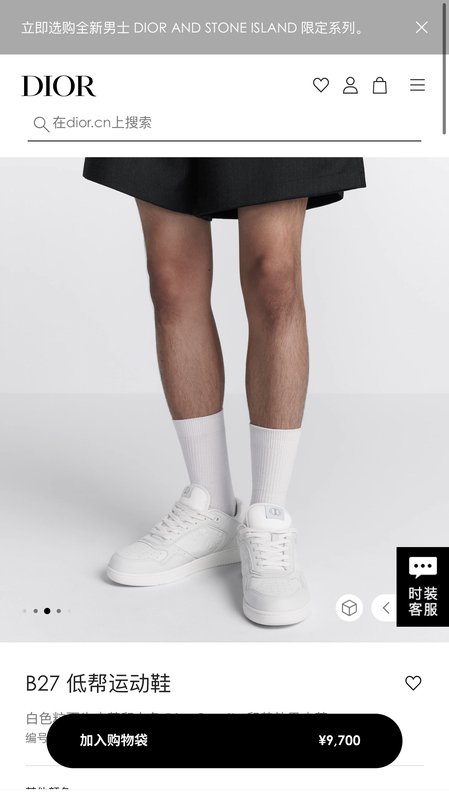Open the 3D view cube icon
Viewport: 449px width, 800px height.
350,608
